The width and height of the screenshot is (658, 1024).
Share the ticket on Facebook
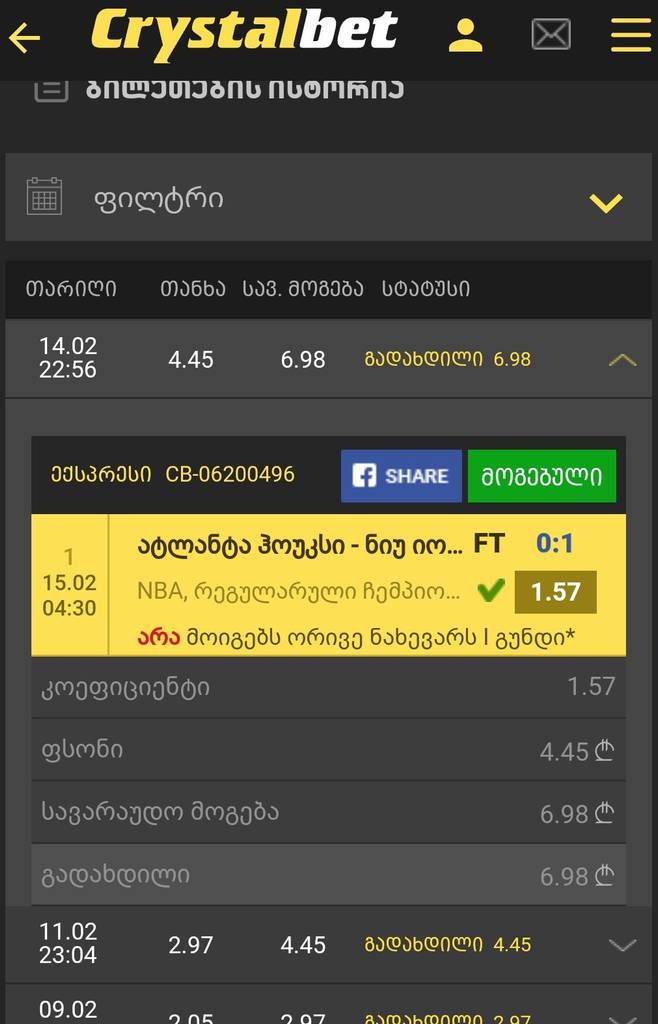(x=401, y=476)
